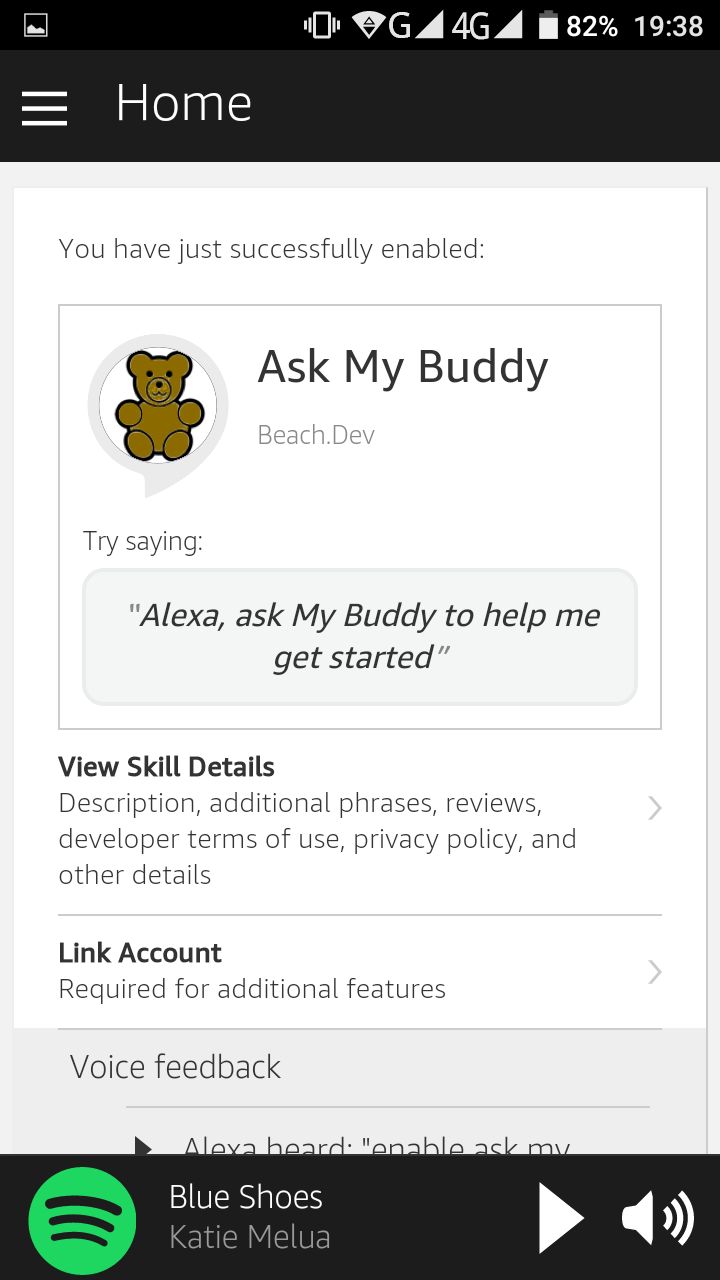Open the Link Account row
This screenshot has width=720, height=1280.
click(x=359, y=971)
